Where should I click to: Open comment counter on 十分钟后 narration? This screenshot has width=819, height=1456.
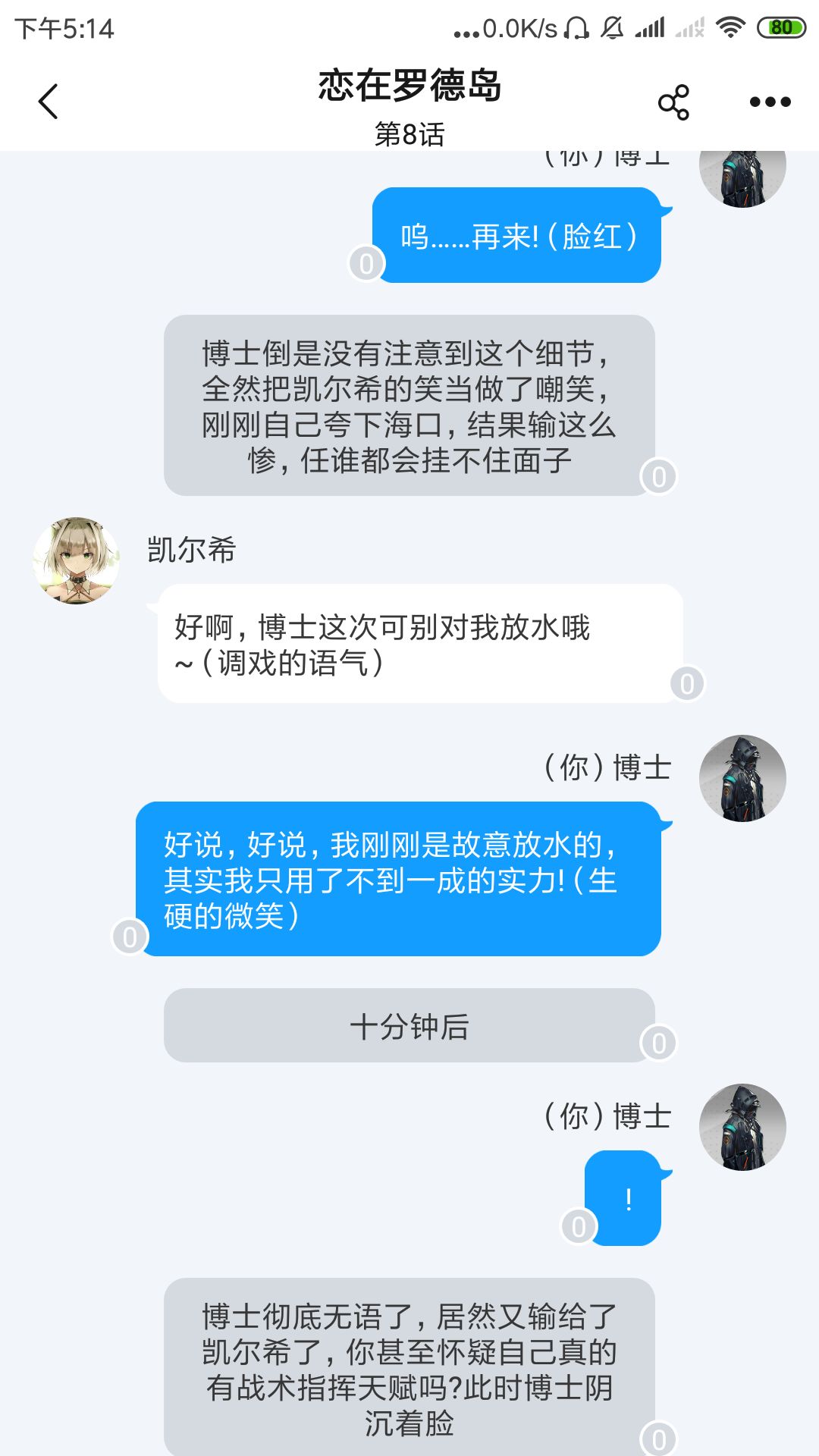click(x=658, y=1043)
